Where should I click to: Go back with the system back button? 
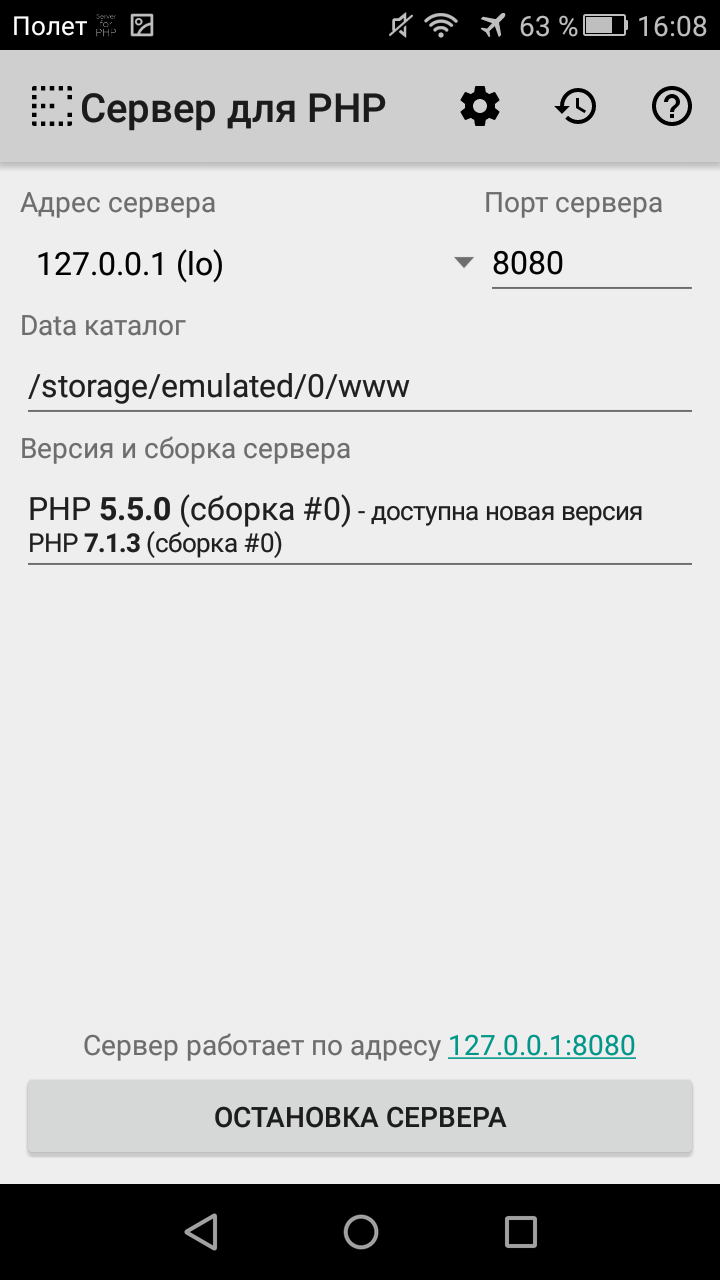pos(201,1232)
